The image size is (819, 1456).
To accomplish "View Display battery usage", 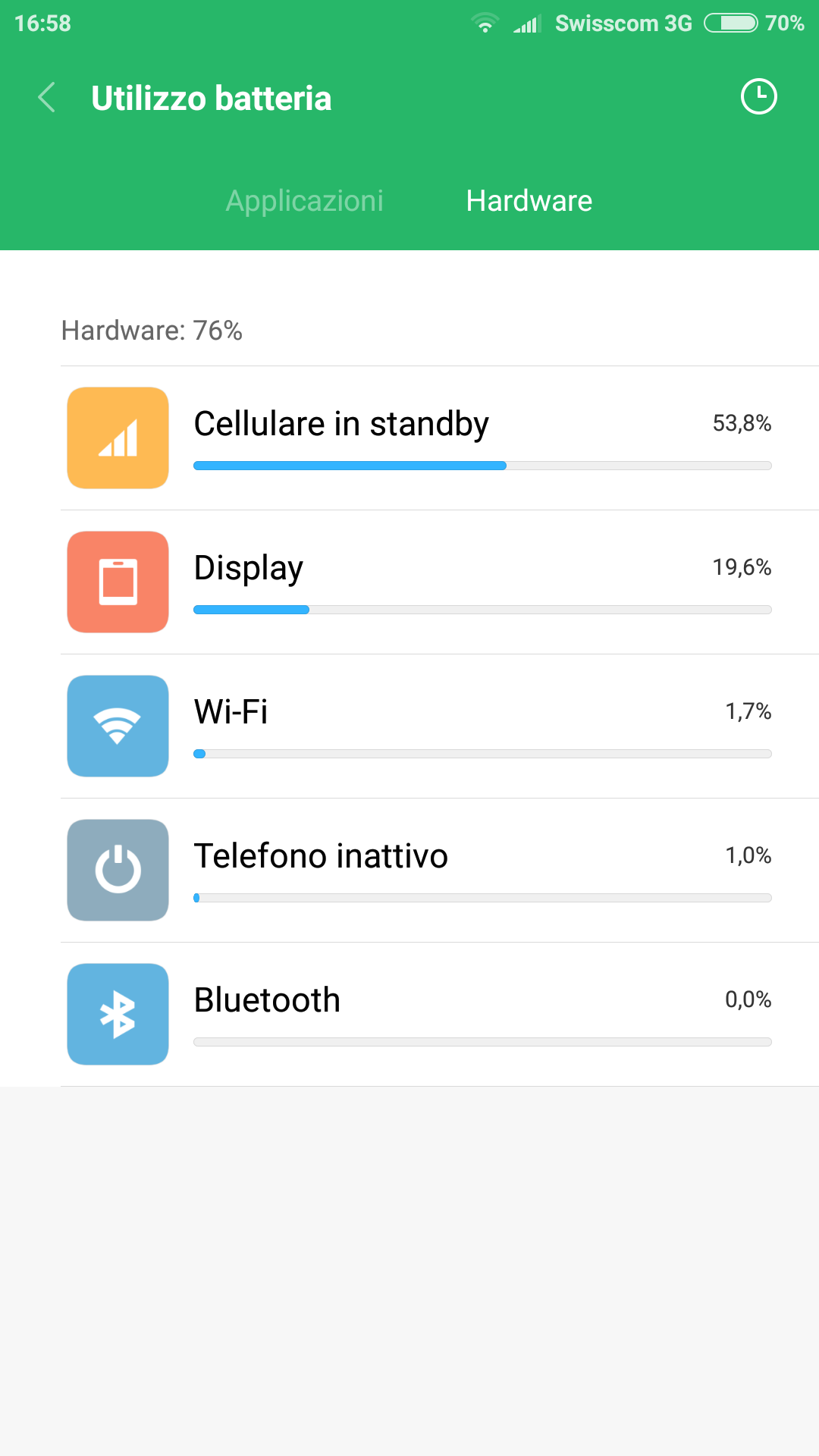I will point(440,582).
